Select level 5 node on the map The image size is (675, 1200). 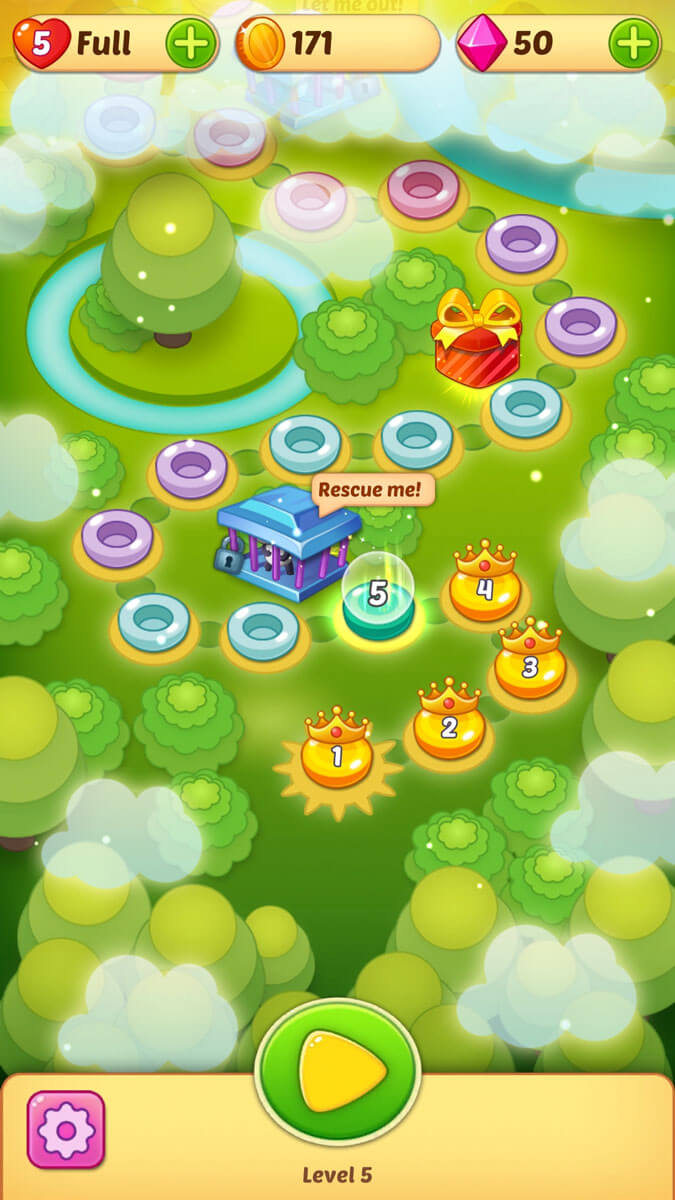(x=377, y=598)
